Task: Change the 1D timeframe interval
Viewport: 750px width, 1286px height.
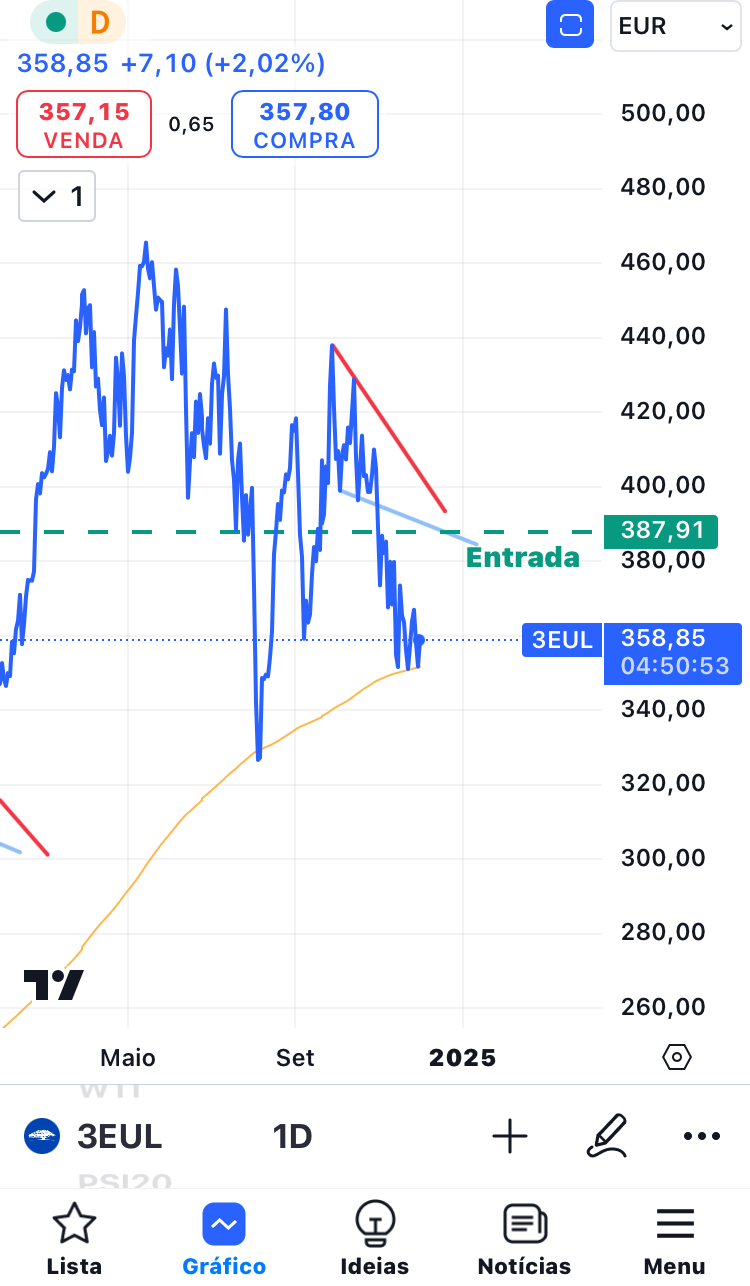Action: click(292, 1136)
